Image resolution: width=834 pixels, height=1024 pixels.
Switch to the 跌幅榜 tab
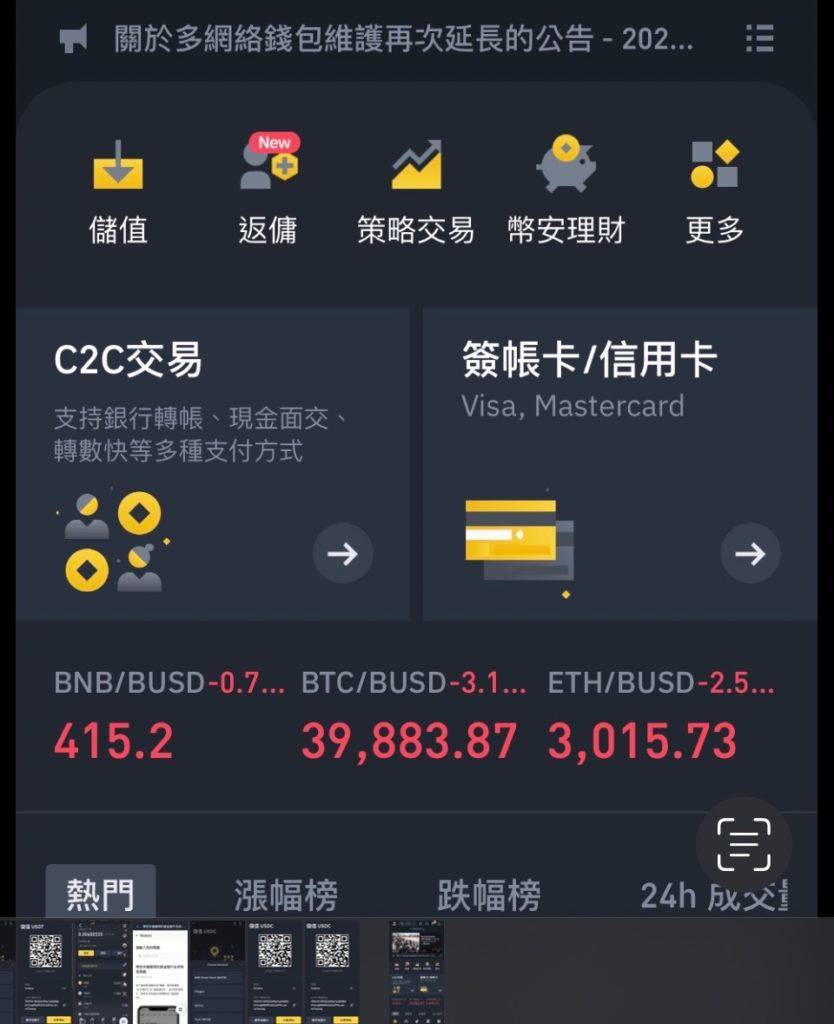[489, 894]
